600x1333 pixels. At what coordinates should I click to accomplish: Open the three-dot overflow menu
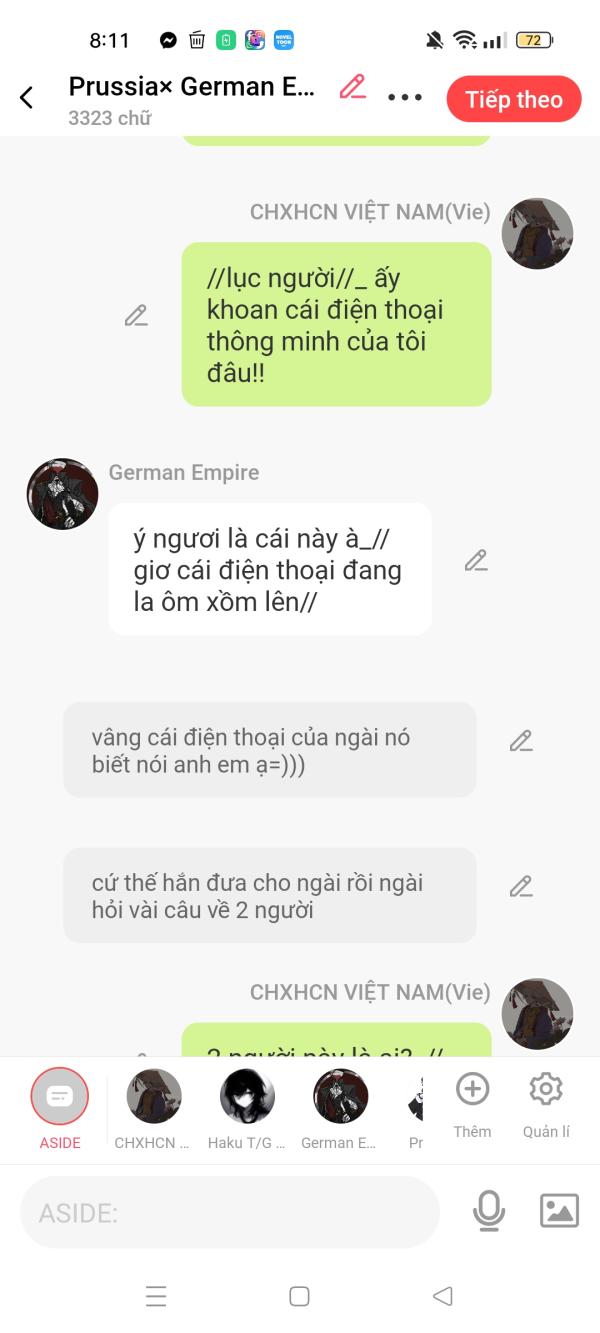tap(405, 98)
